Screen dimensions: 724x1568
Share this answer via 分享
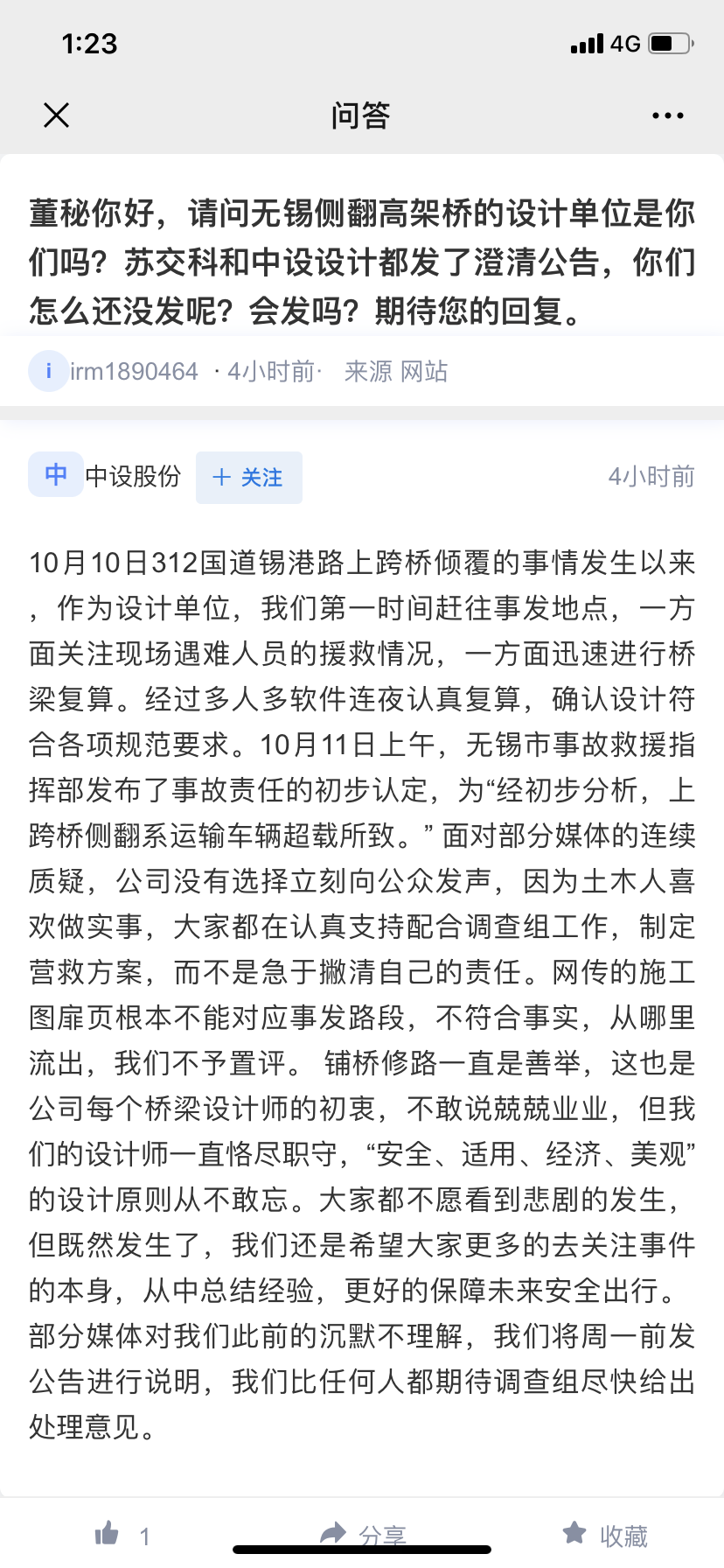(363, 1534)
